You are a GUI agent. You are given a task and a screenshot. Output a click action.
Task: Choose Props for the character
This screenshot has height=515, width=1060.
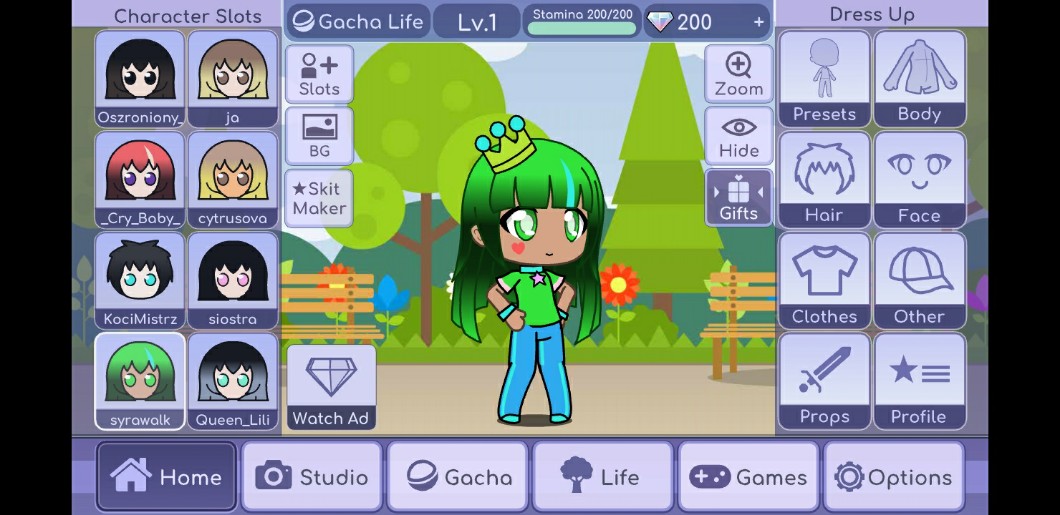(824, 382)
